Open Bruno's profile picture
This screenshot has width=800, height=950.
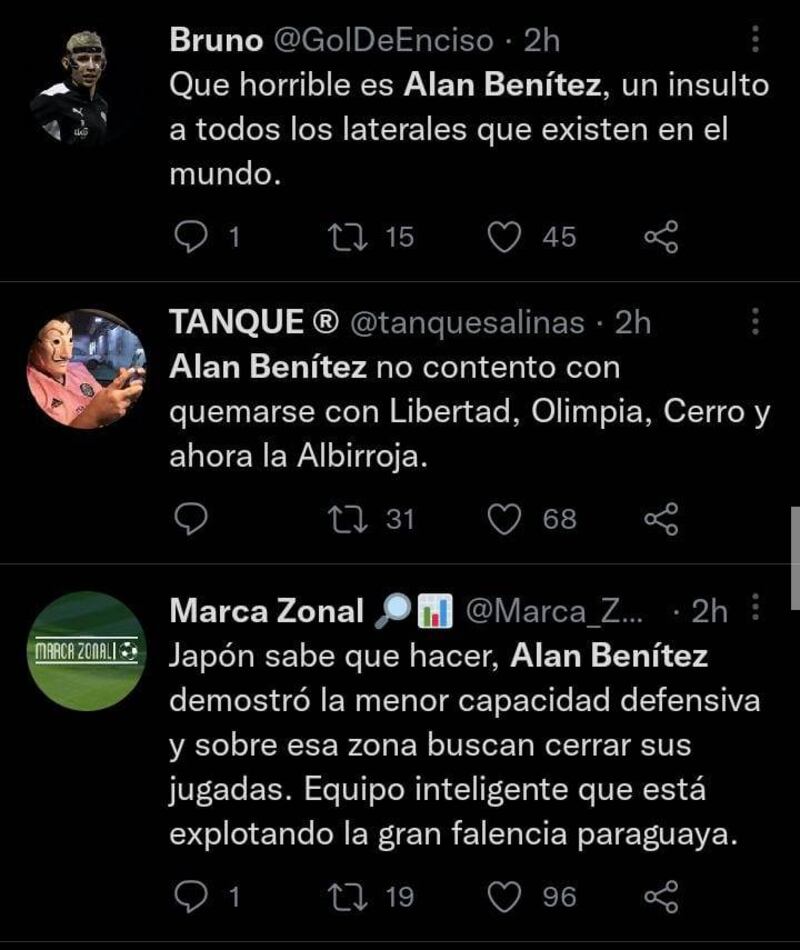[84, 86]
